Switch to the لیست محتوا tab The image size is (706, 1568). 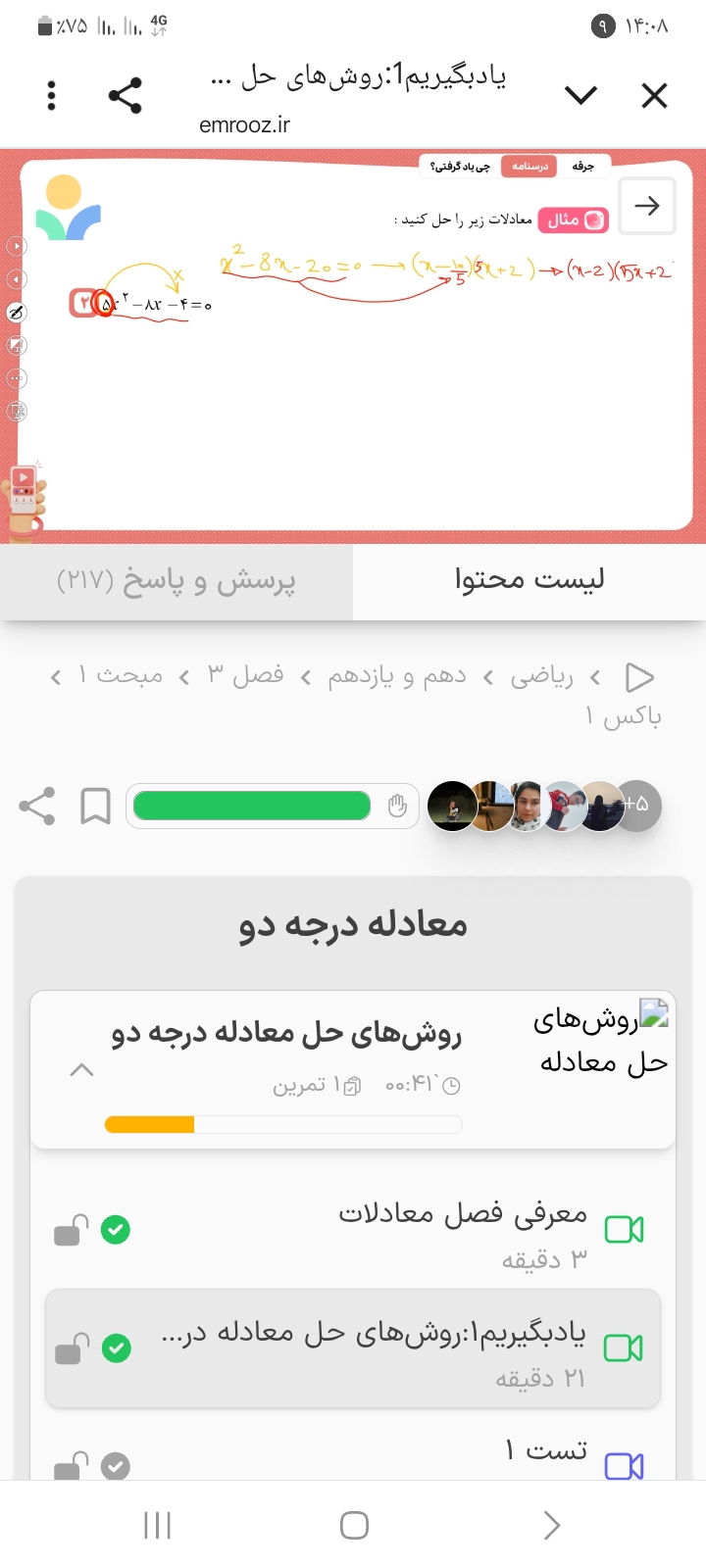(529, 580)
